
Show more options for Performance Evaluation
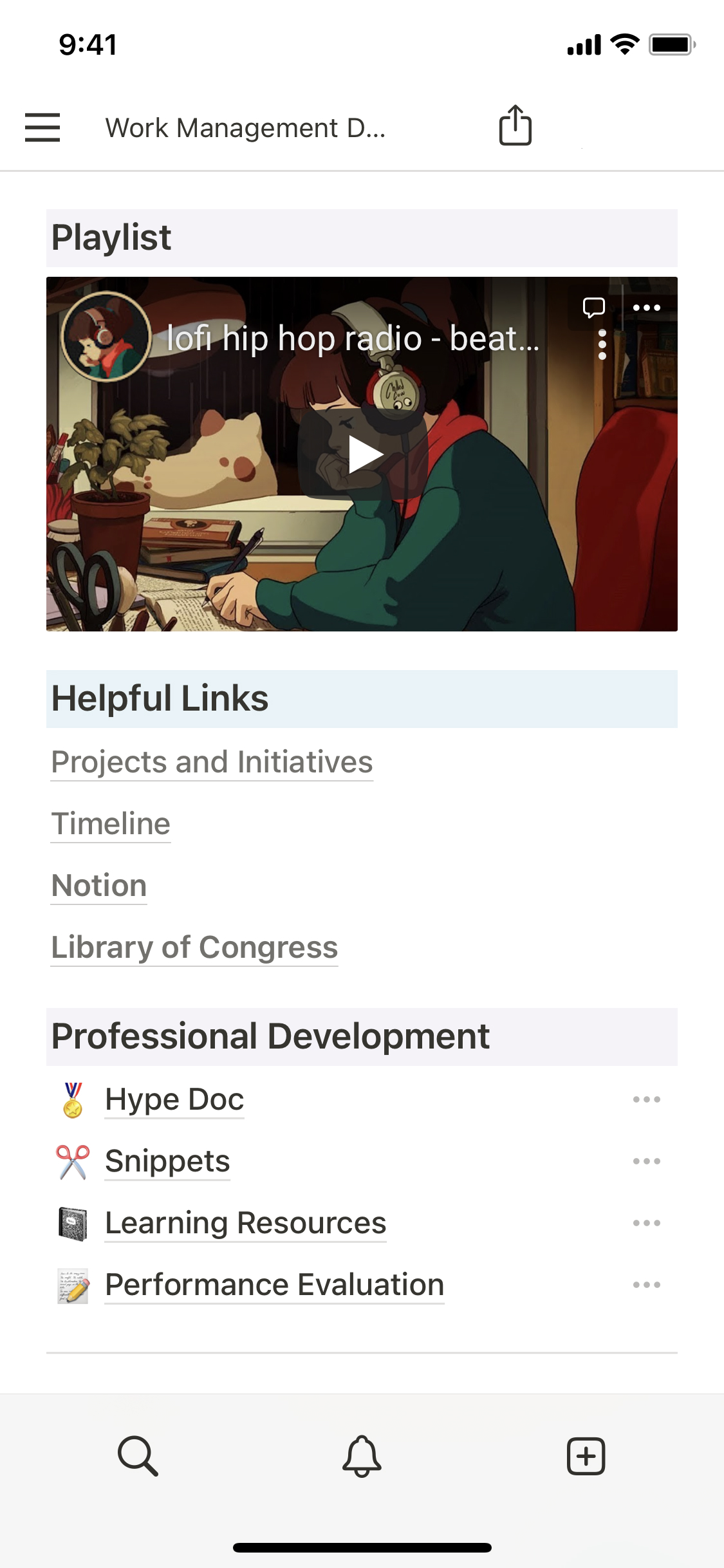click(646, 1285)
